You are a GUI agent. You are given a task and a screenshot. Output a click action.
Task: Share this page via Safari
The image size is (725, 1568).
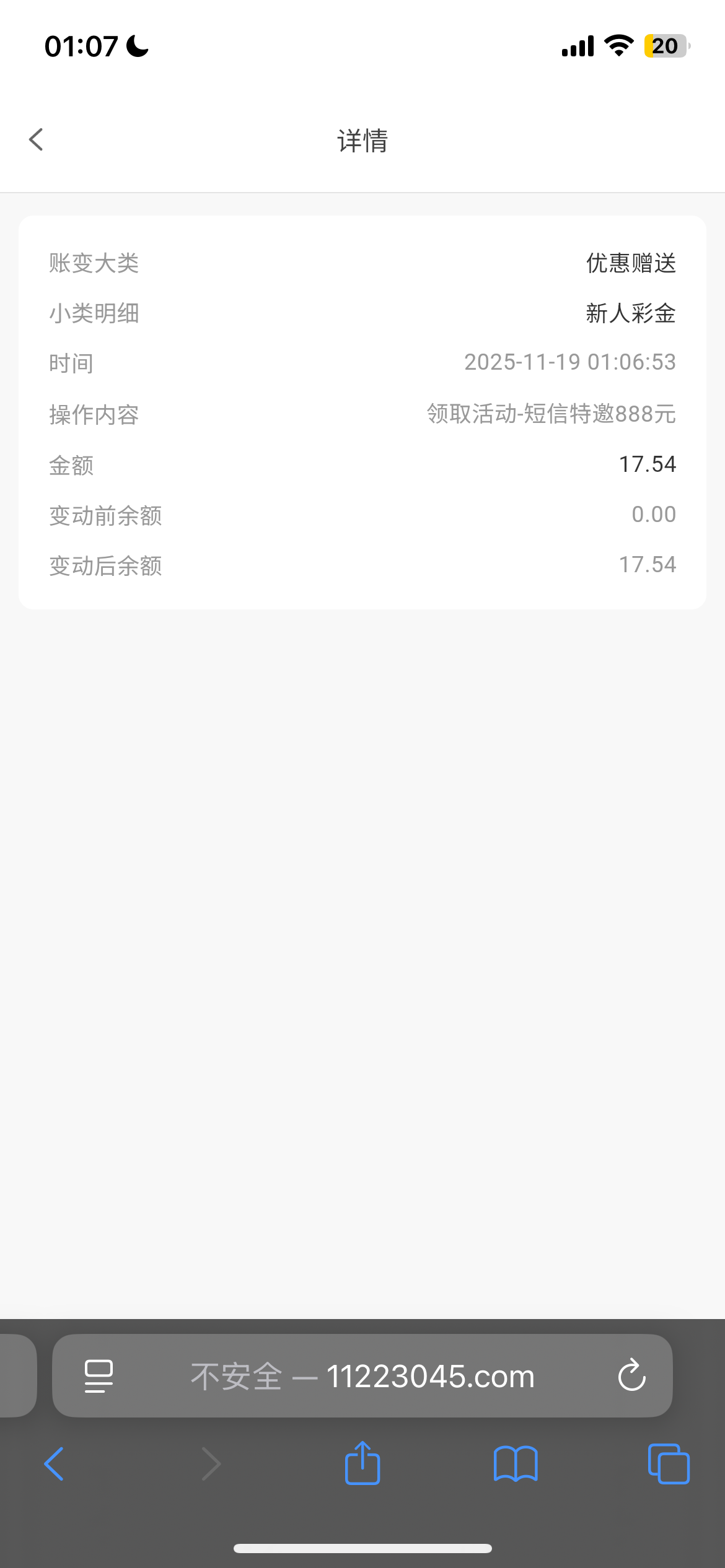point(362,1463)
